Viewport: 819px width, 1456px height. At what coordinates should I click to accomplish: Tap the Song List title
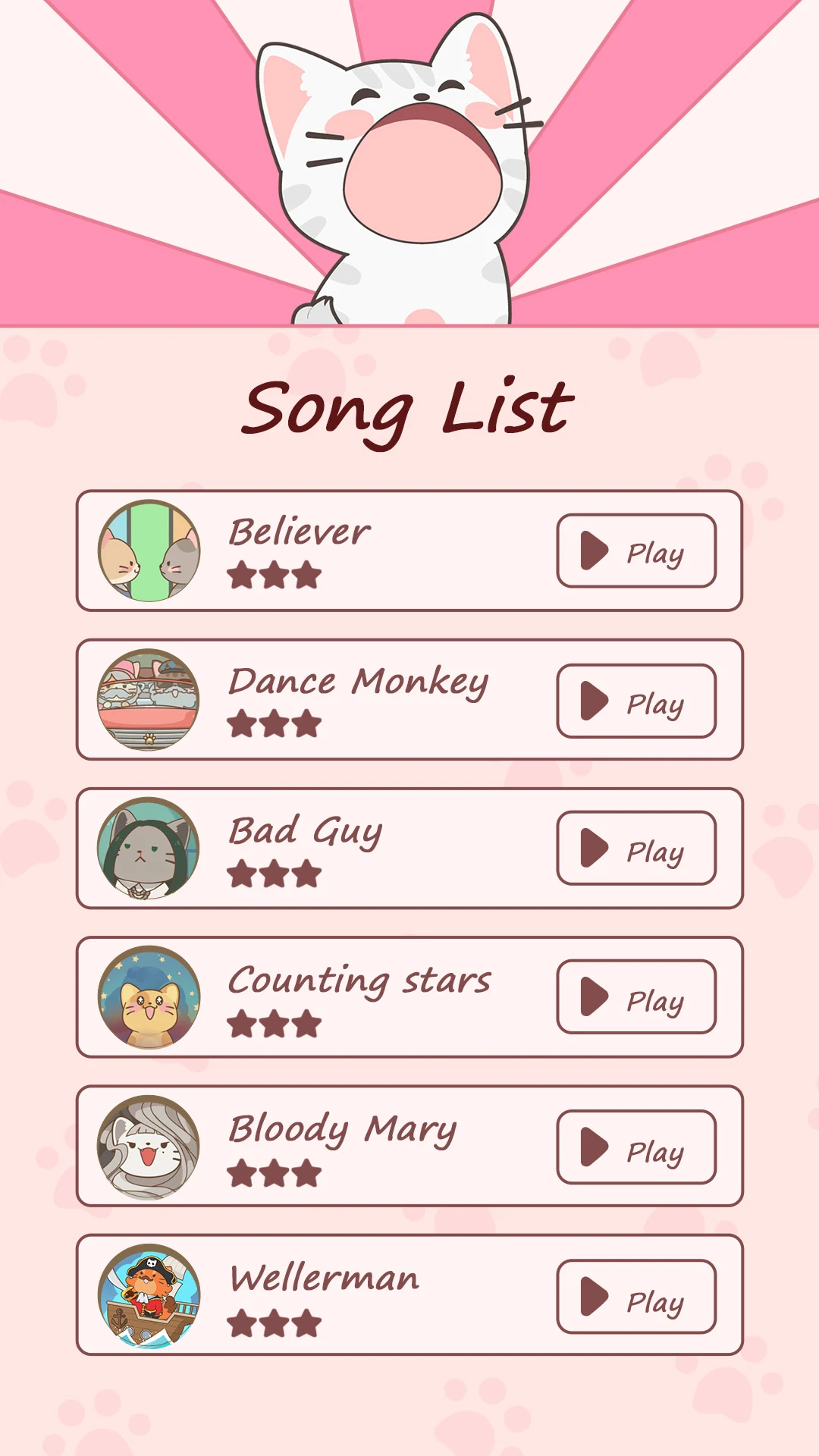[x=409, y=409]
